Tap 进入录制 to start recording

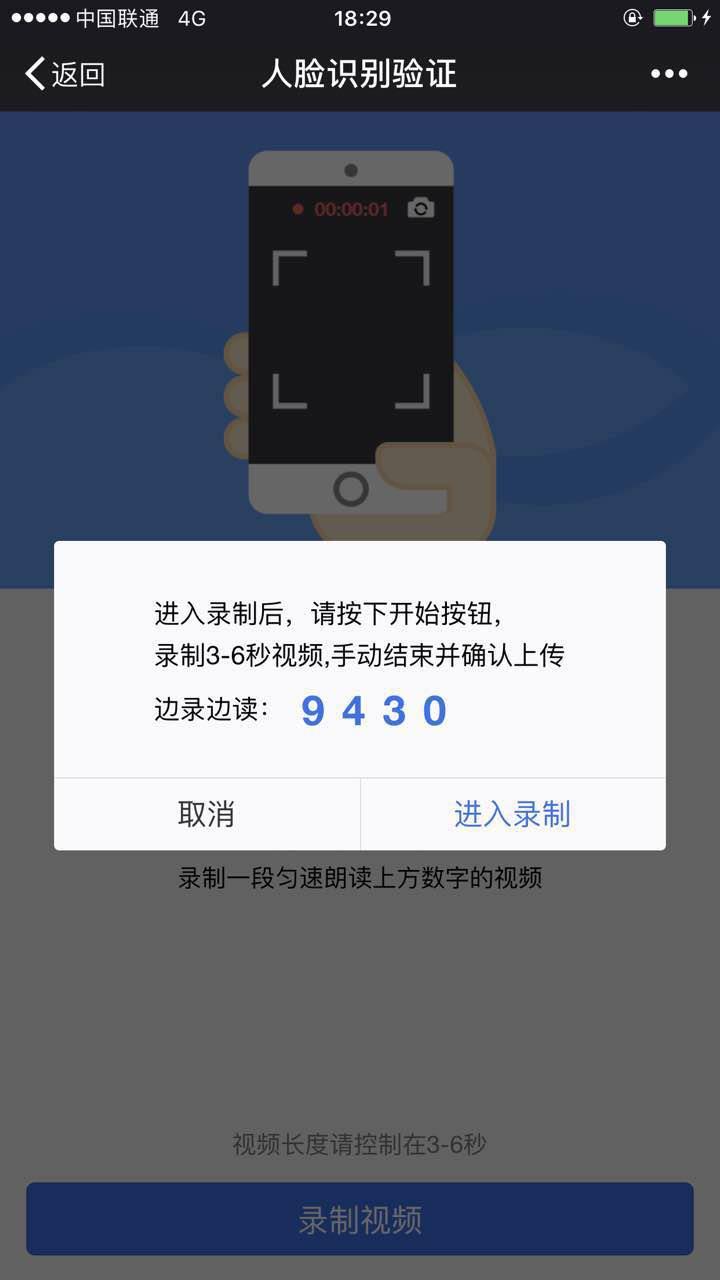512,814
